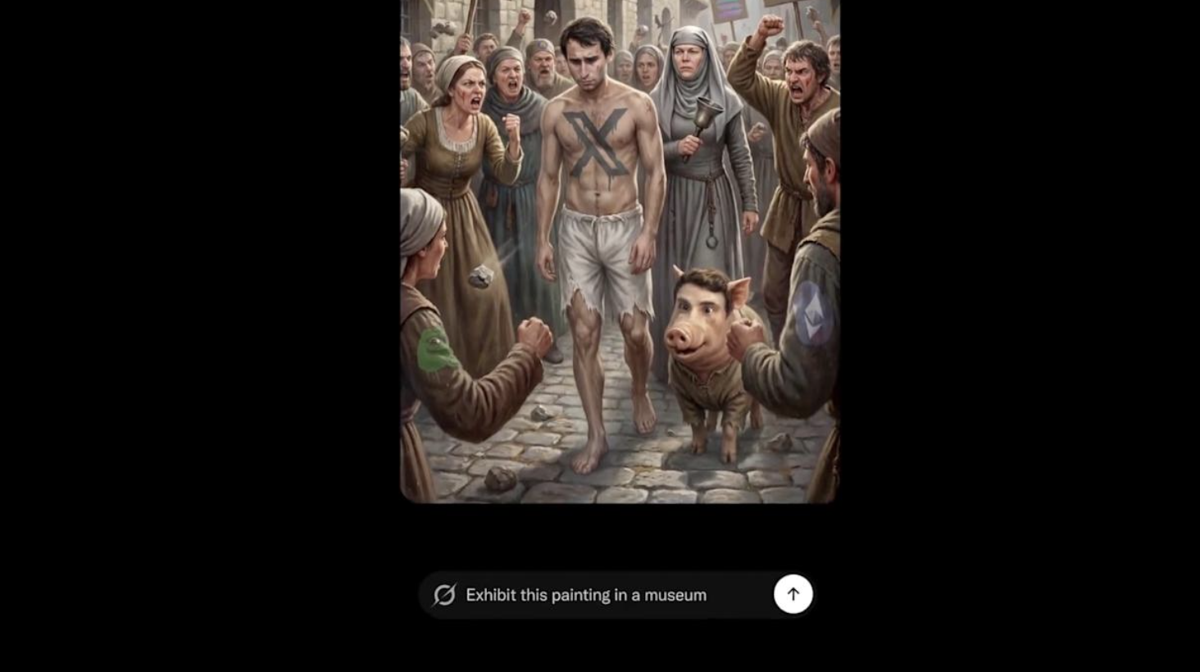The image size is (1200, 672).
Task: Send the prompt with the arrow button
Action: (x=793, y=594)
